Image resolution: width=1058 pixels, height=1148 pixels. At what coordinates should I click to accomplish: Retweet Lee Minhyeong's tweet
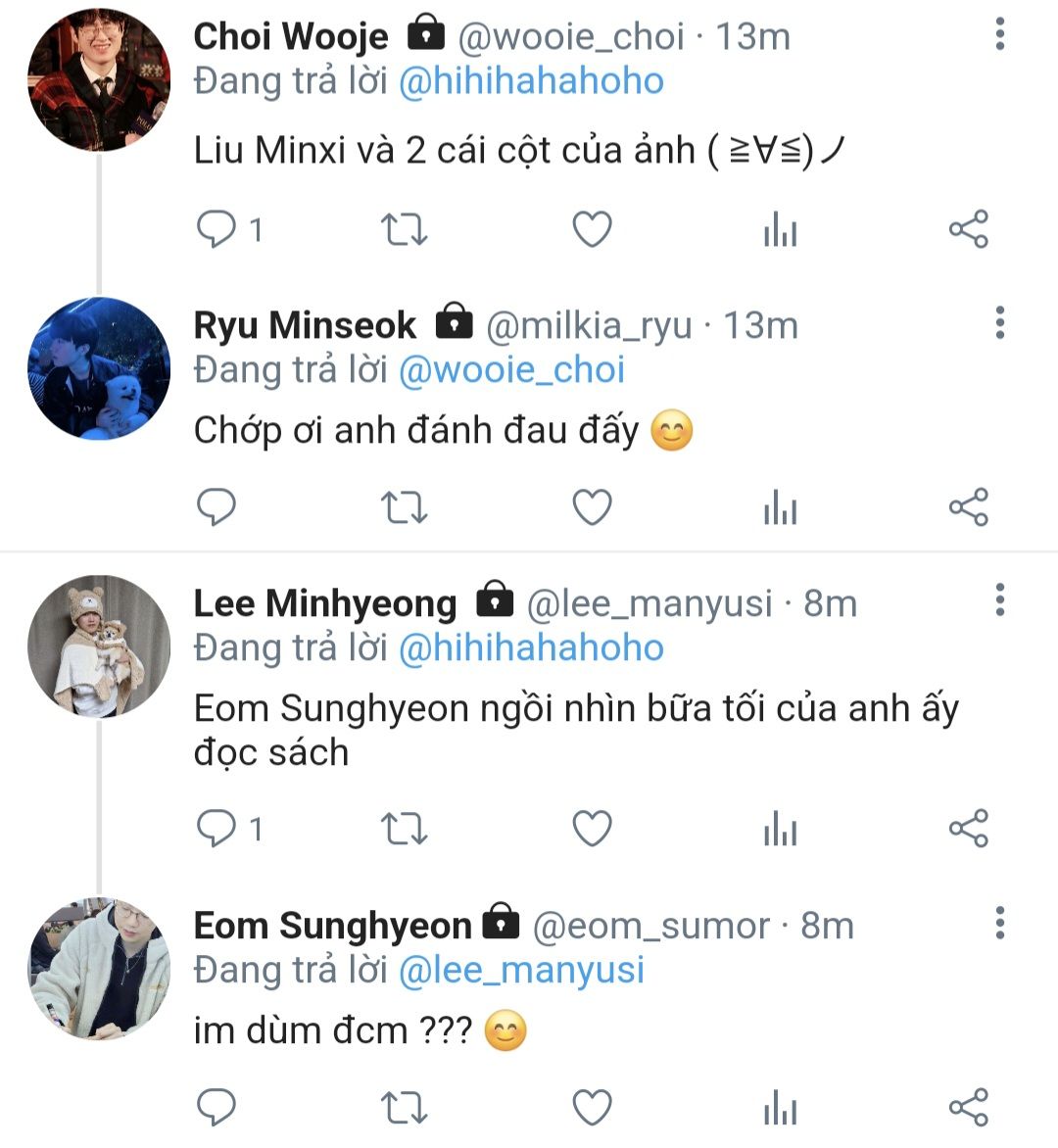pyautogui.click(x=404, y=830)
